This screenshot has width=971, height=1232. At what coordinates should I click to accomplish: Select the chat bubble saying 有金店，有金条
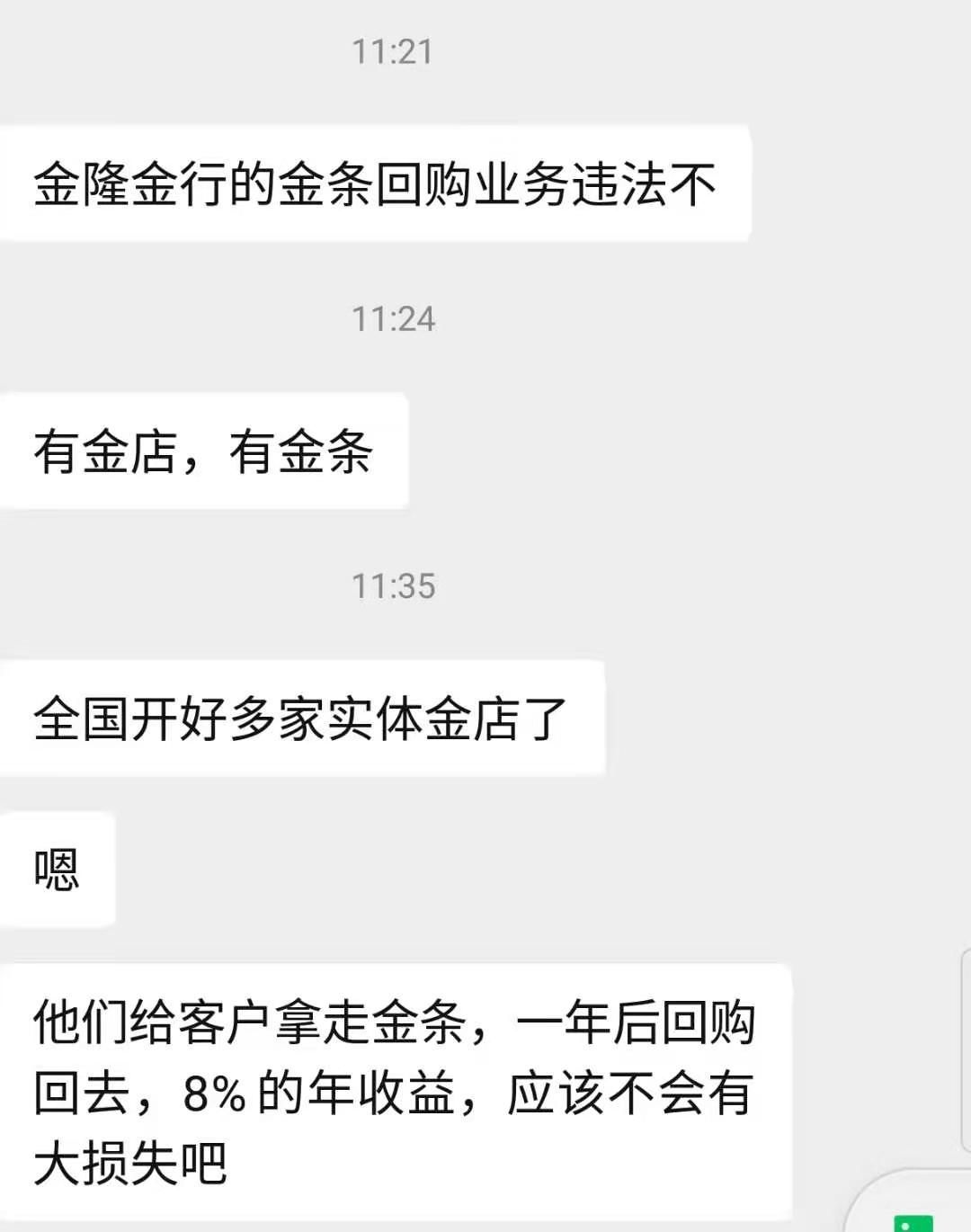[x=207, y=450]
